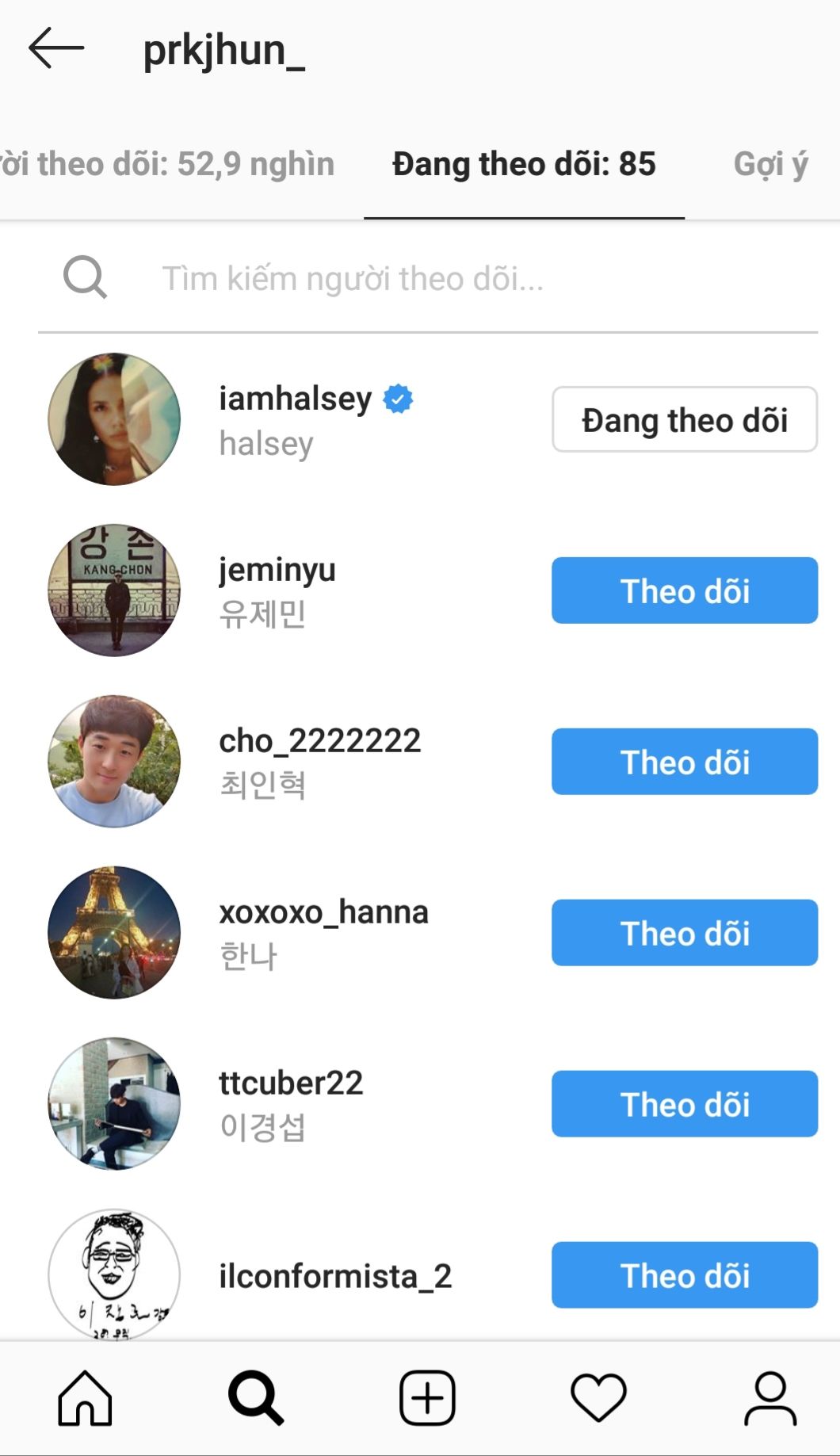This screenshot has width=840, height=1456.
Task: Open iamhalsey's profile from the list
Action: 295,399
